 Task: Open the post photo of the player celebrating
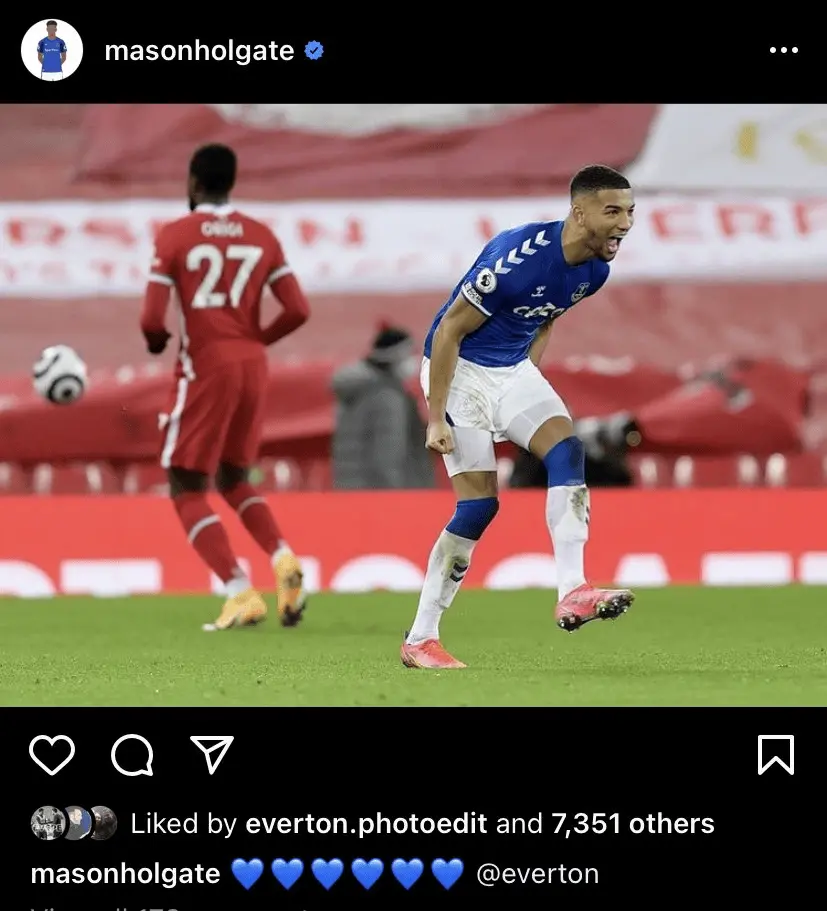[x=413, y=405]
